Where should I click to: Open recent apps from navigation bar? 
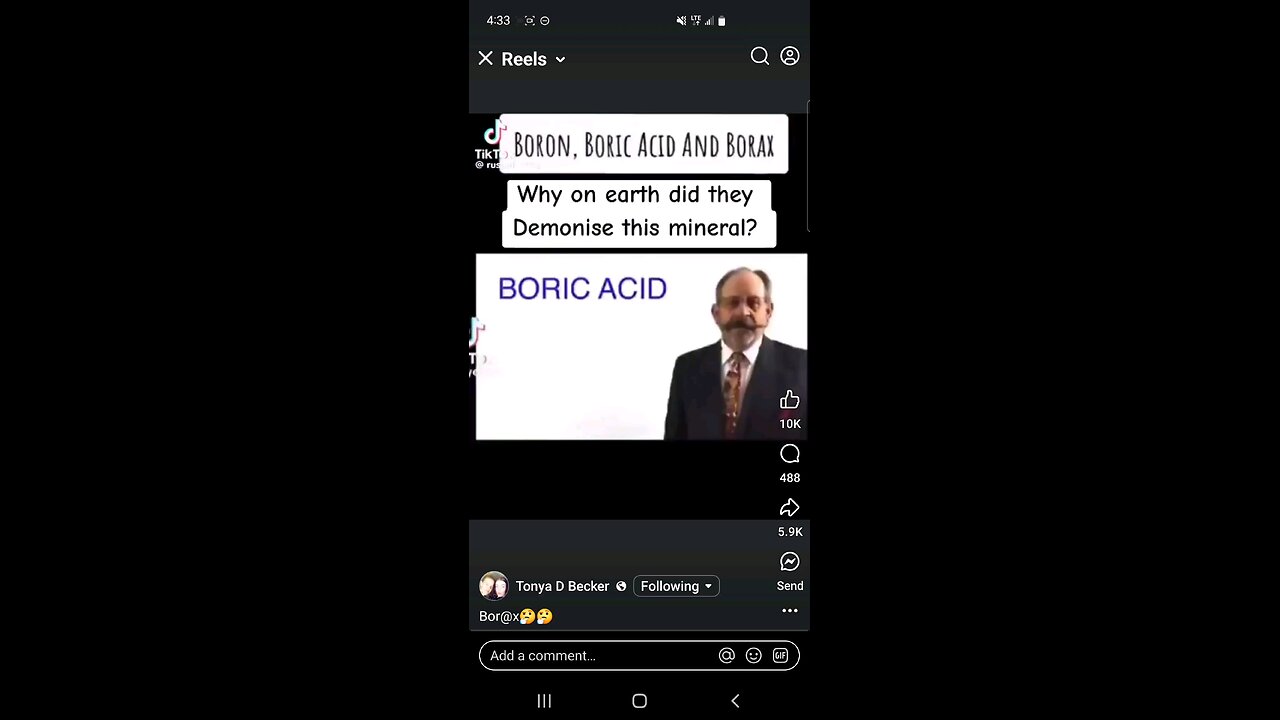coord(544,701)
